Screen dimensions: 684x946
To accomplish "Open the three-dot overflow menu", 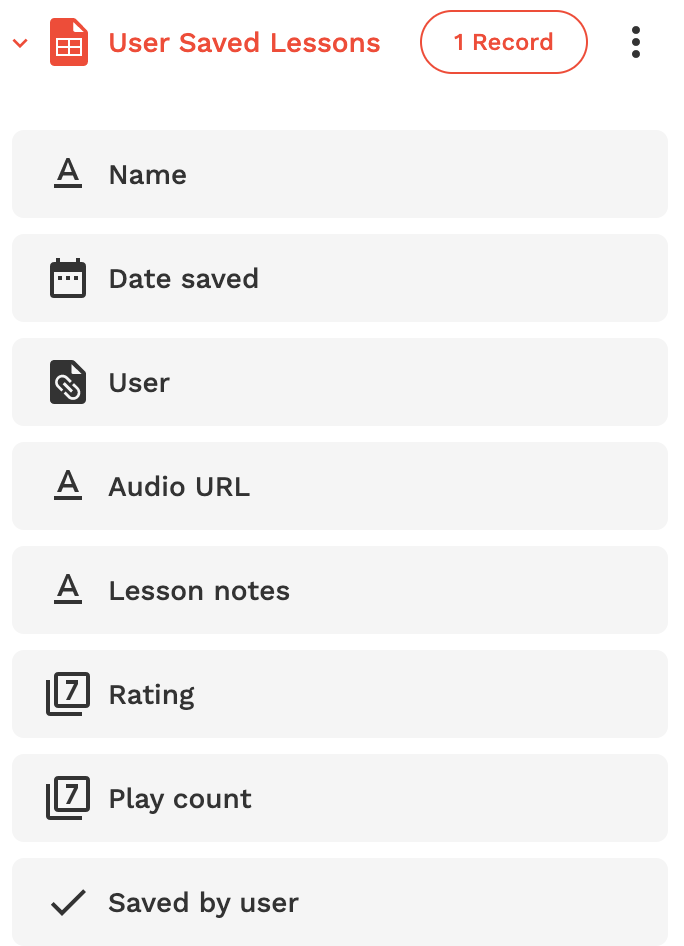I will click(x=636, y=42).
